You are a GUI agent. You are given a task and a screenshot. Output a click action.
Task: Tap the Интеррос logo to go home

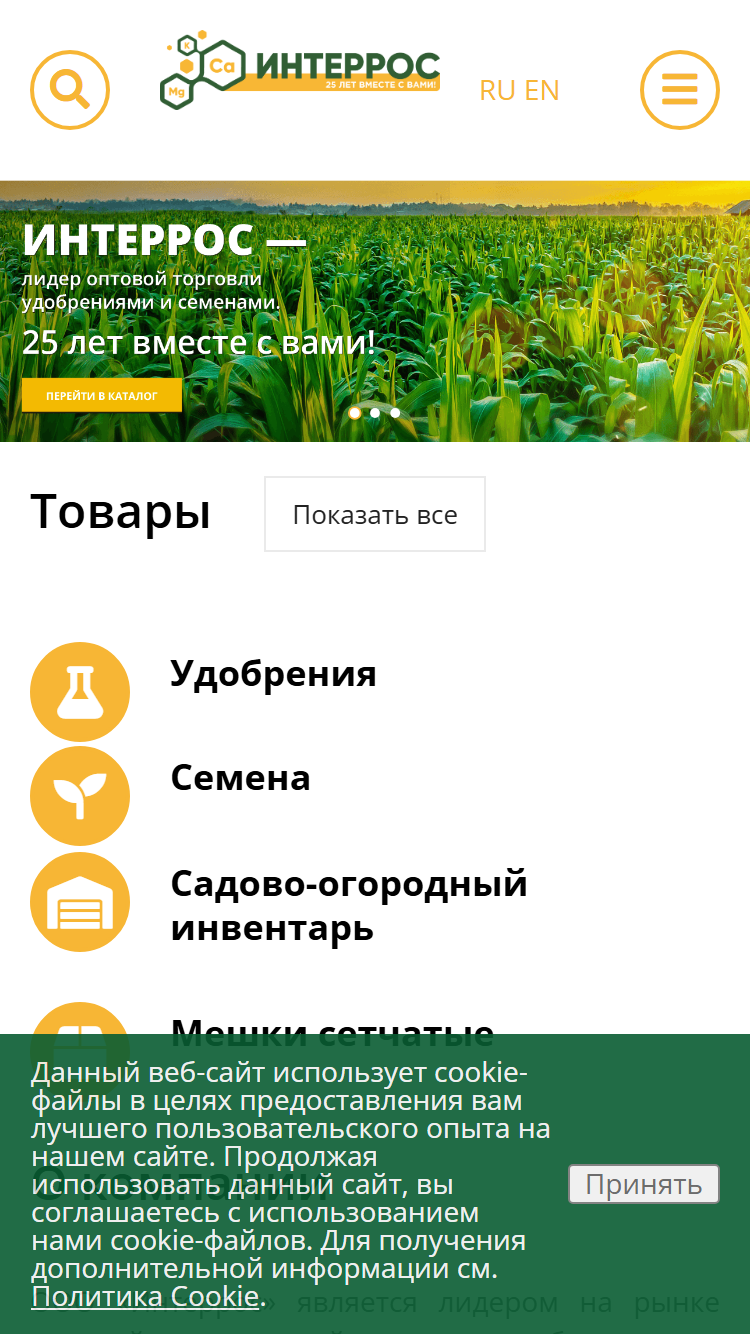click(x=300, y=69)
